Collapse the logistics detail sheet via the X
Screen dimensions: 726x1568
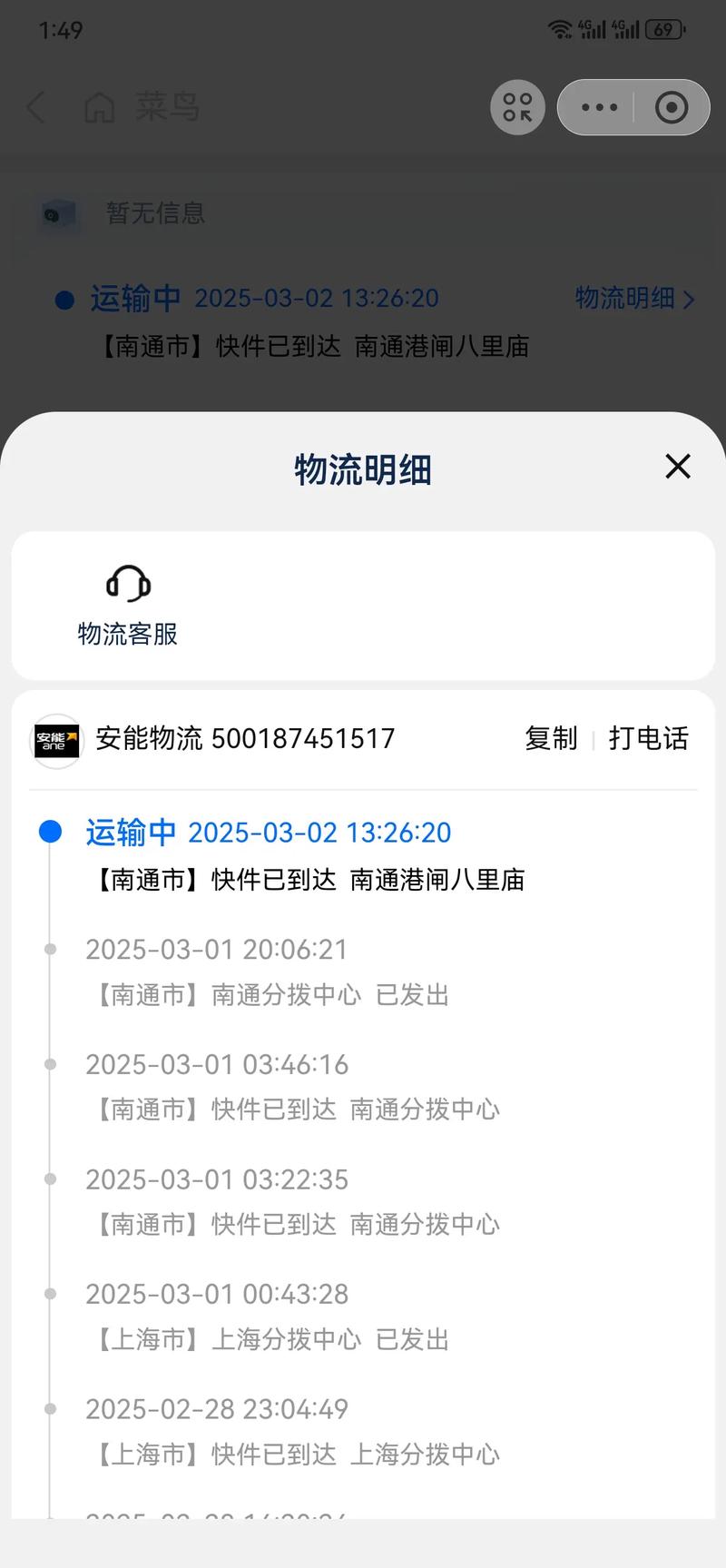point(677,468)
